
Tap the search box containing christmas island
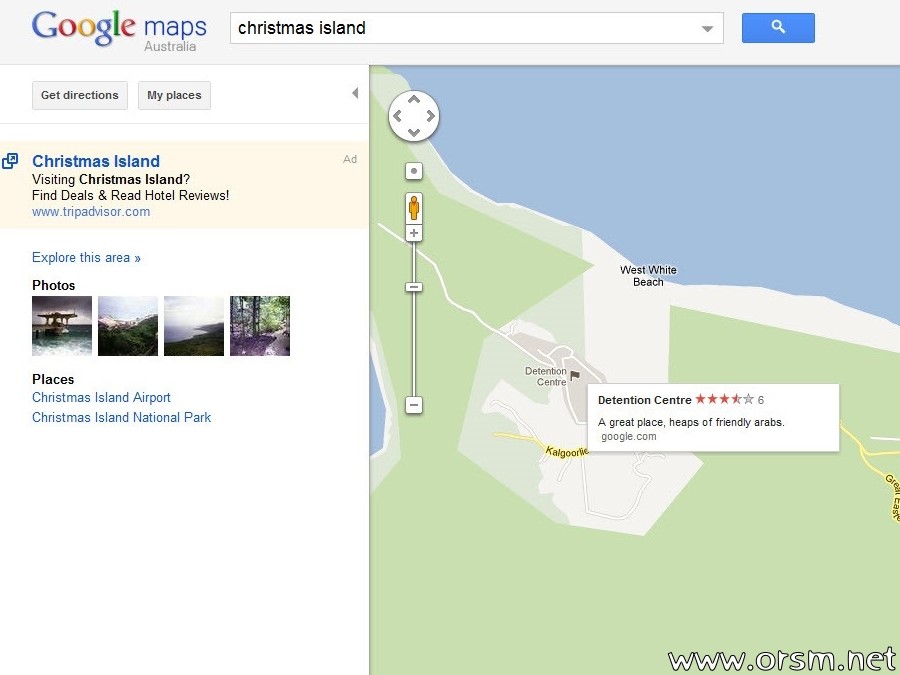(x=460, y=28)
